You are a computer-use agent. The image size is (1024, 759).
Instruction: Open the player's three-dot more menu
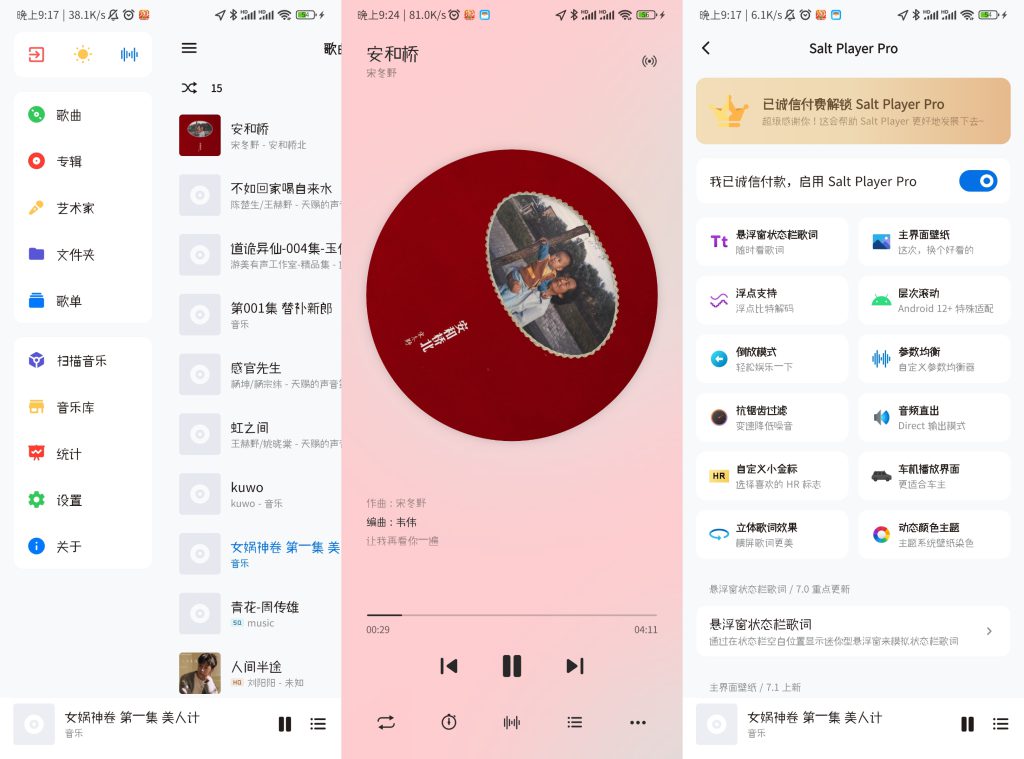pyautogui.click(x=637, y=722)
